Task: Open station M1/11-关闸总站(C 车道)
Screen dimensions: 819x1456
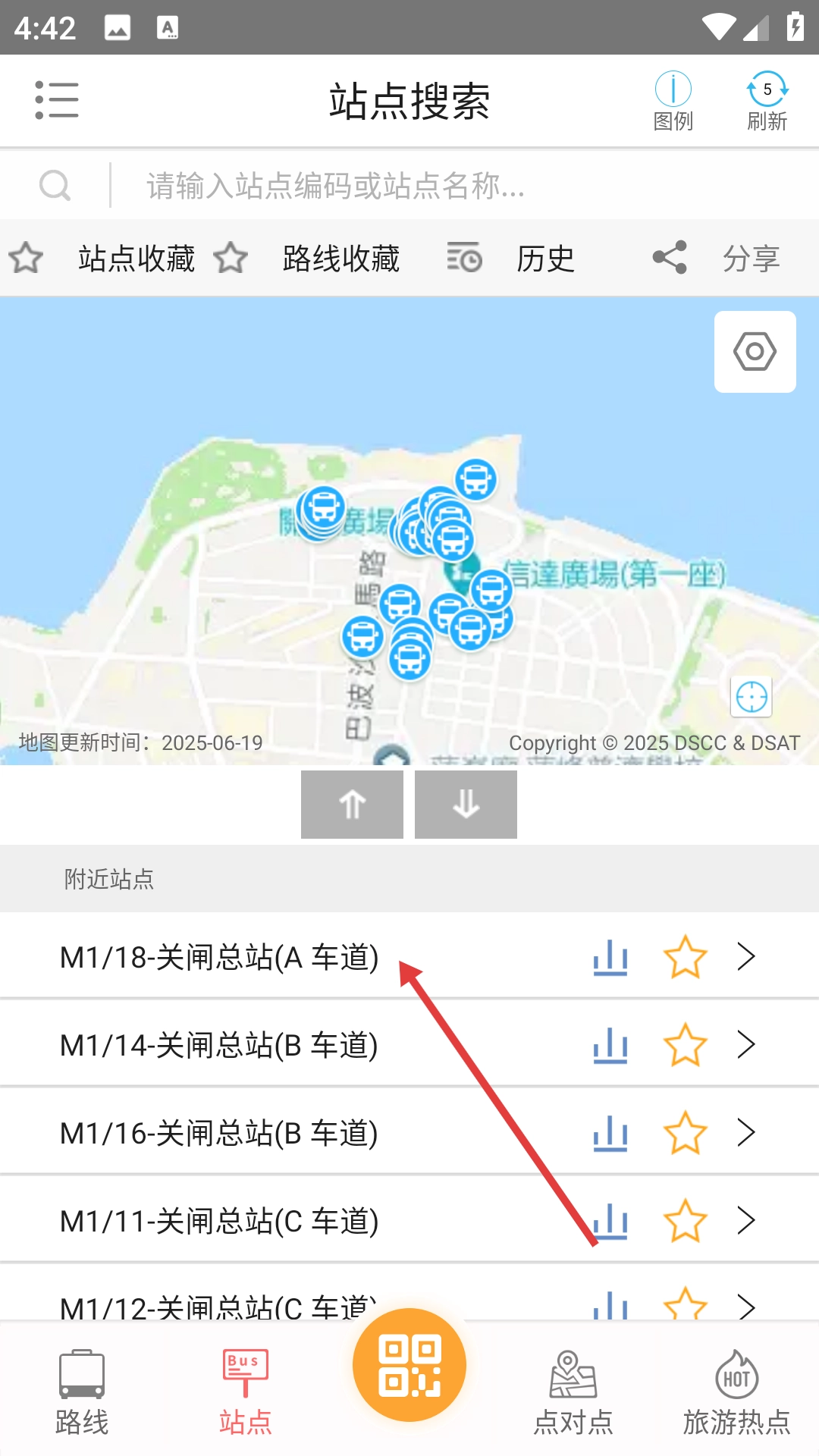Action: [220, 1221]
